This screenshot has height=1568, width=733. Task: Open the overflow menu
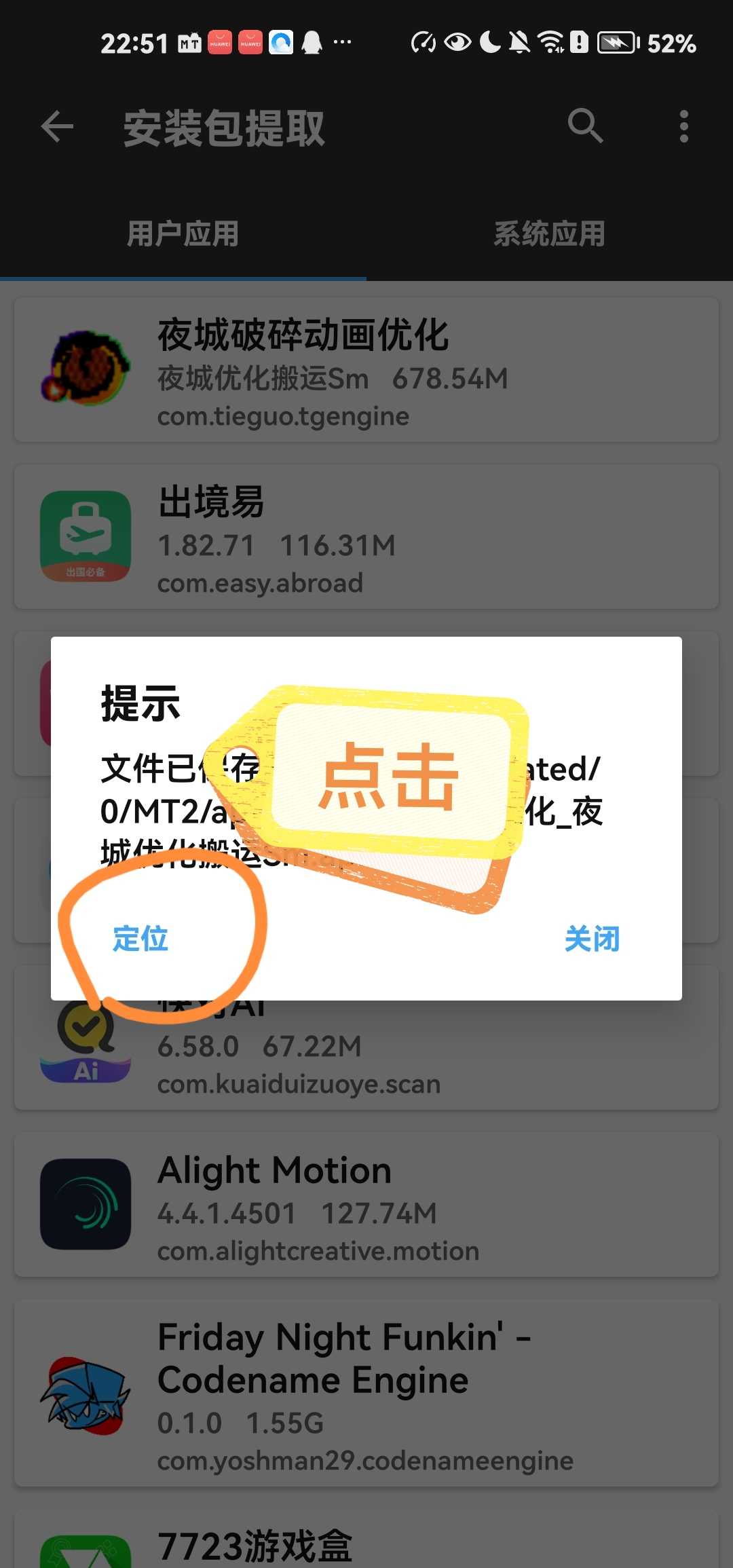(x=683, y=127)
